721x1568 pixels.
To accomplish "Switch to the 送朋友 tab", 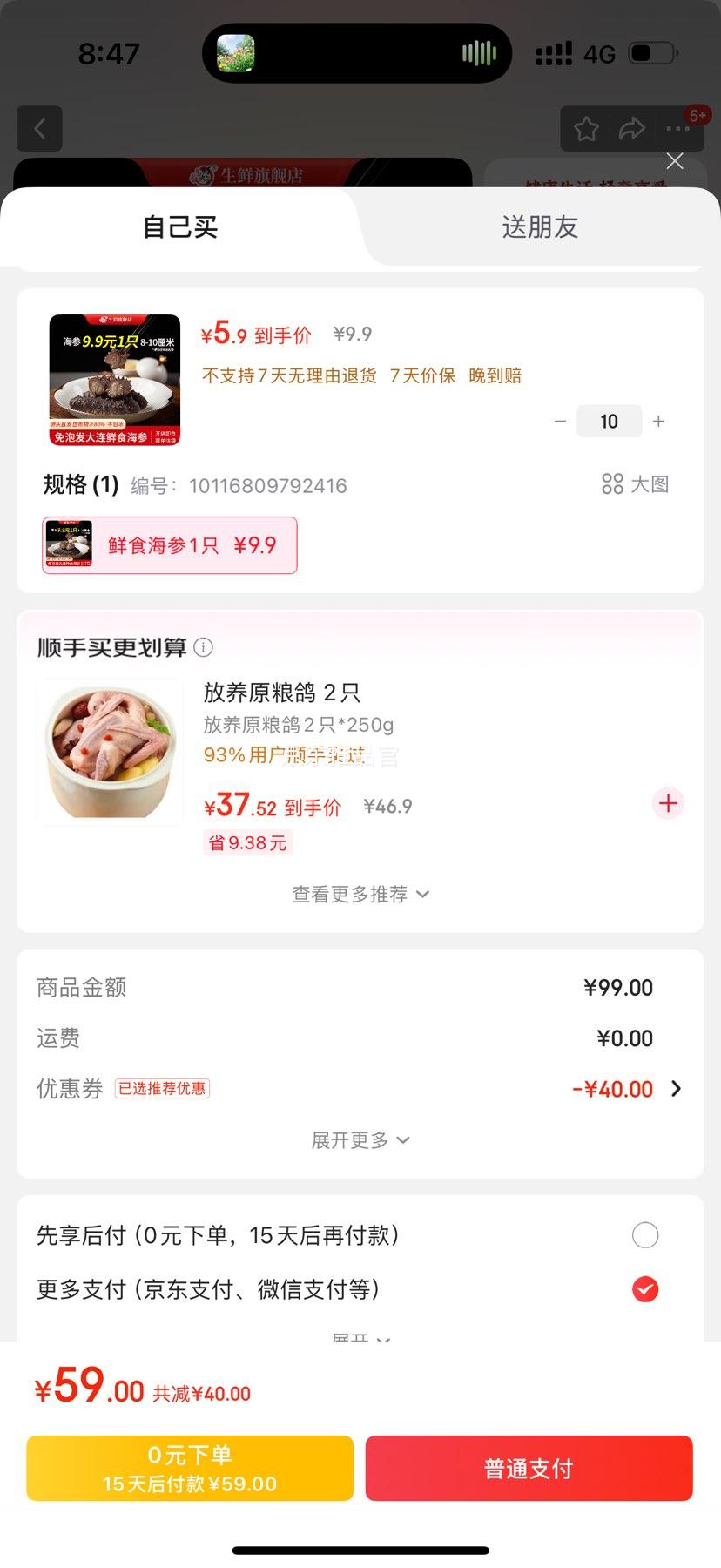I will (539, 227).
